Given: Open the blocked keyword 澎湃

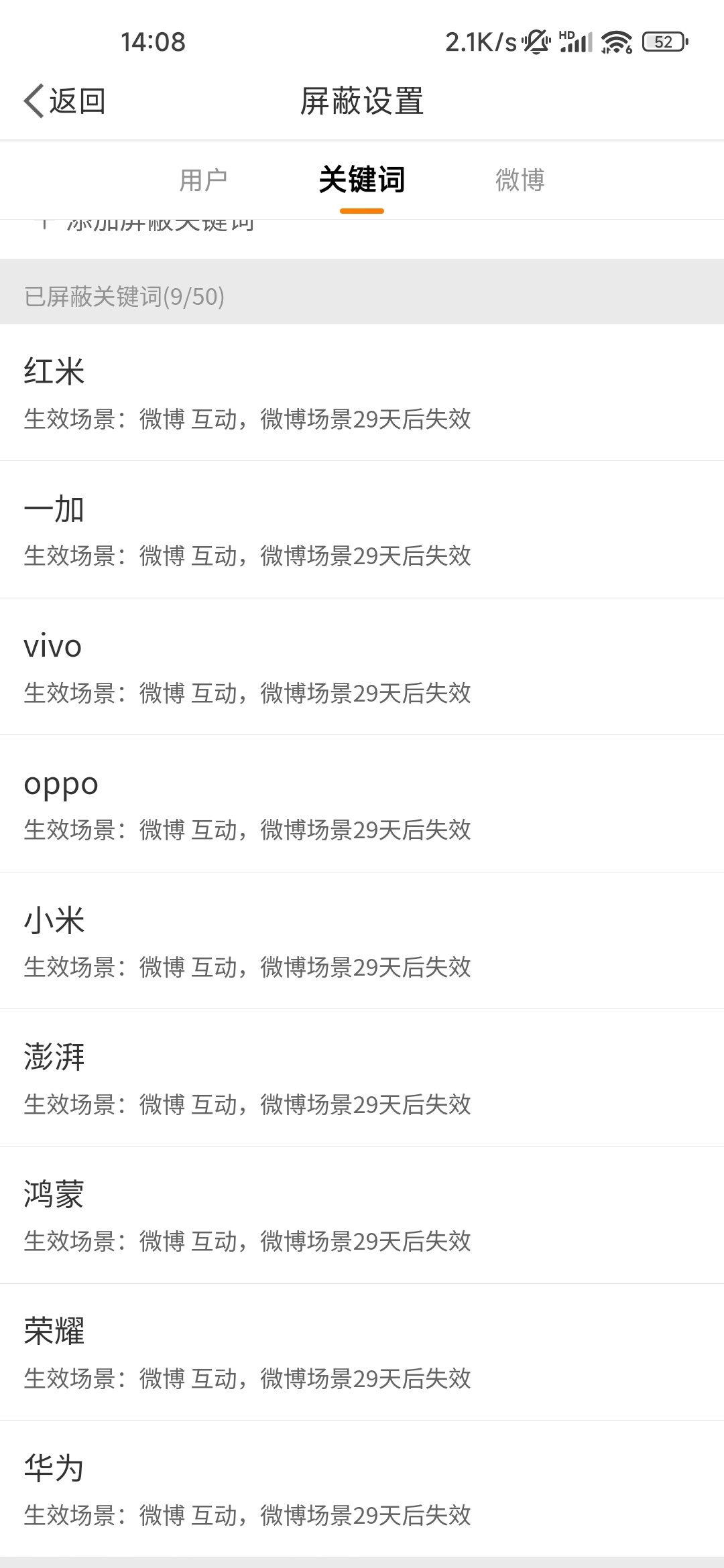Looking at the screenshot, I should [x=362, y=1078].
